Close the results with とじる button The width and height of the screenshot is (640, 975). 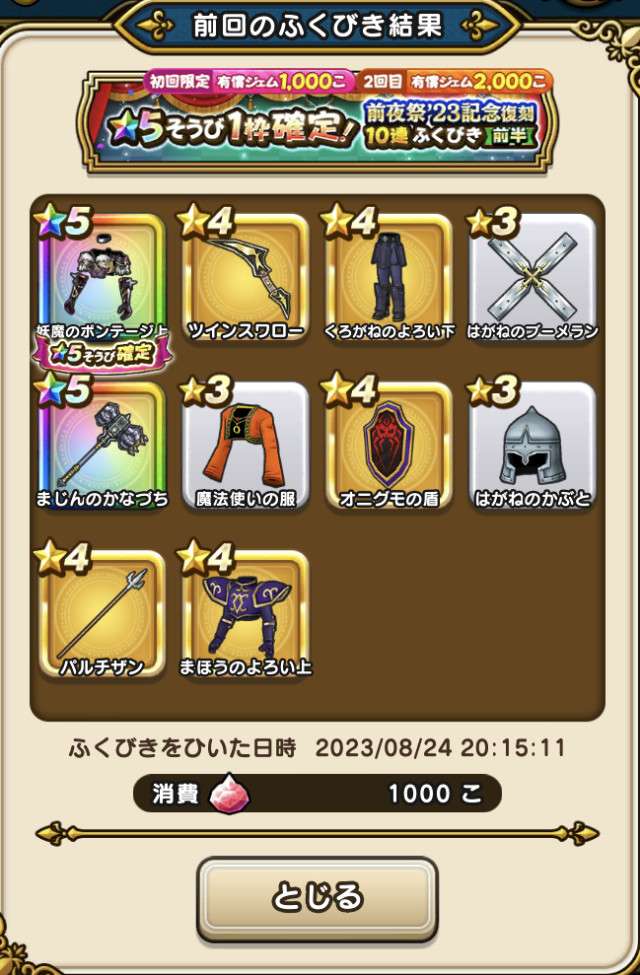click(317, 897)
